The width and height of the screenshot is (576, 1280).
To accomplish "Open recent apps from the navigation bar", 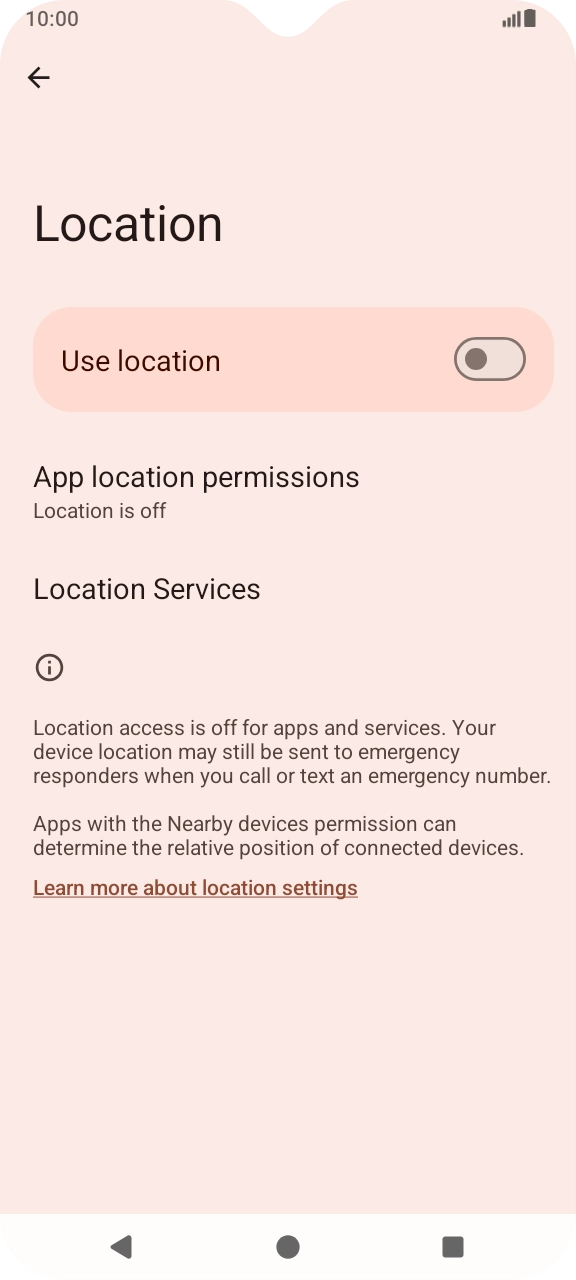I will tap(453, 1246).
